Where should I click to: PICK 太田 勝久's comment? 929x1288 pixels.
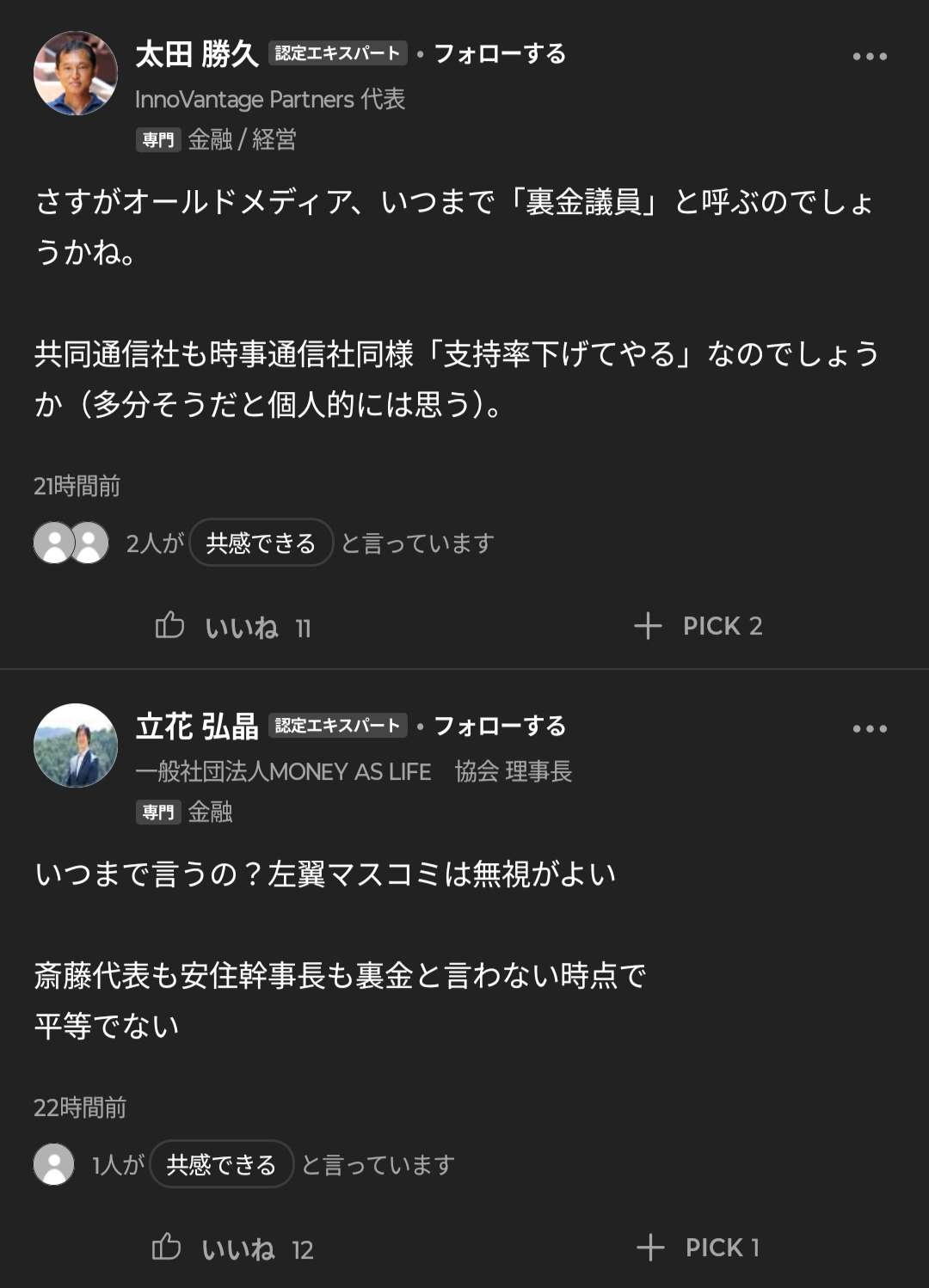point(698,626)
